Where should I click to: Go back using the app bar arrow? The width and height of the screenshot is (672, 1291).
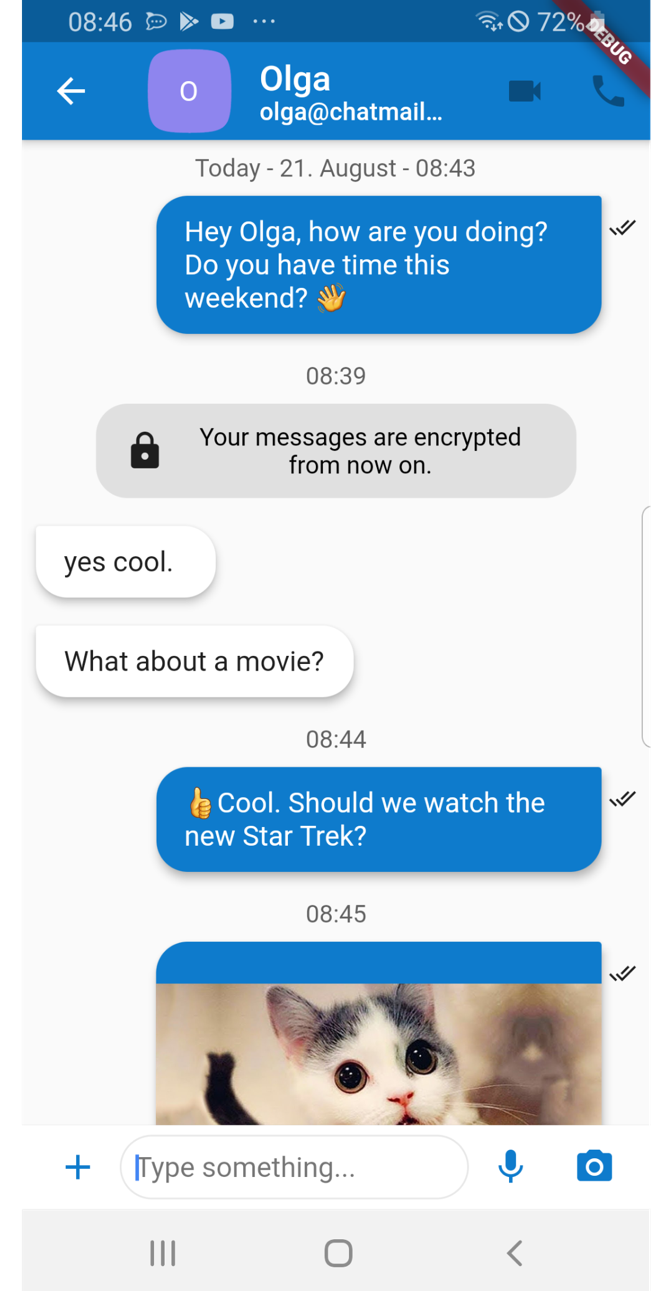[71, 91]
